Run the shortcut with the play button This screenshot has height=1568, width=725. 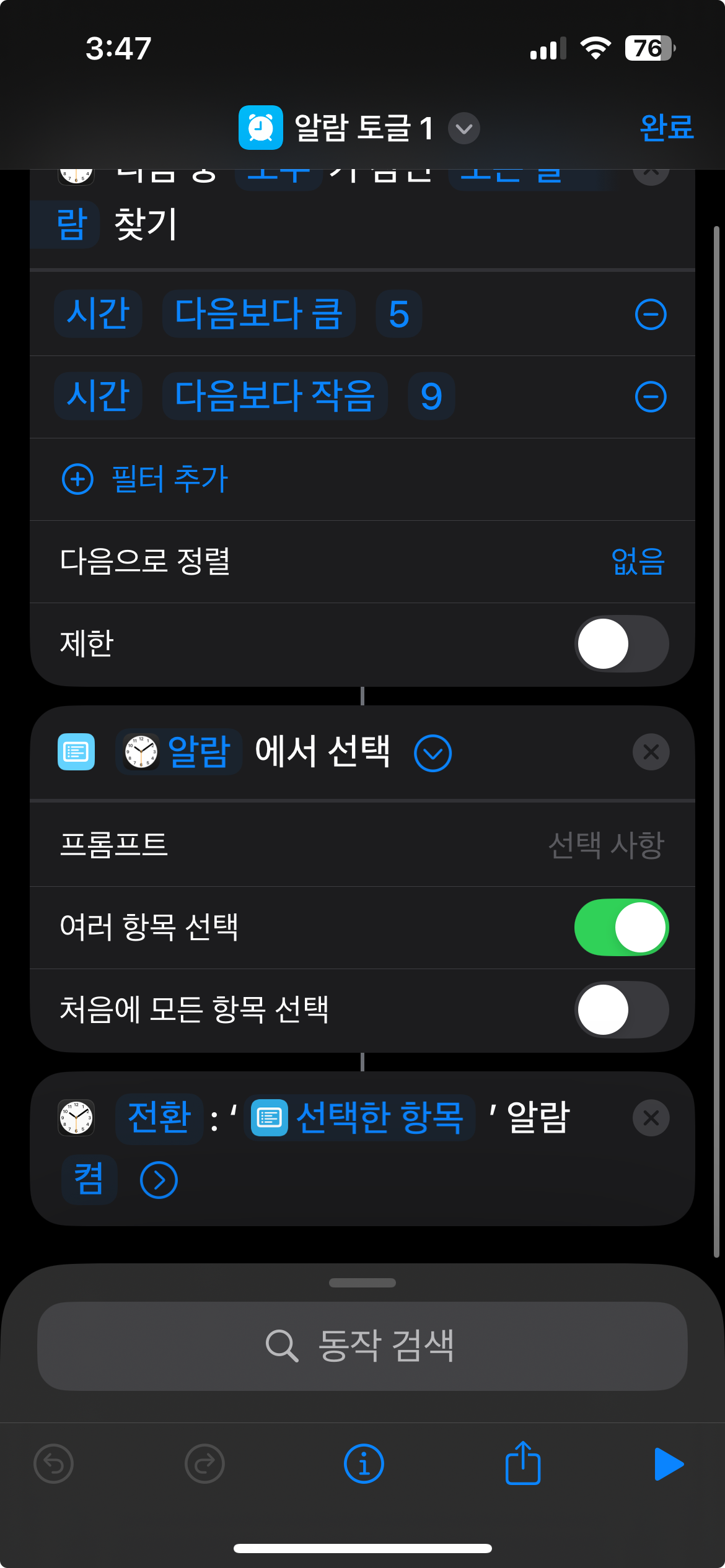click(x=668, y=1465)
